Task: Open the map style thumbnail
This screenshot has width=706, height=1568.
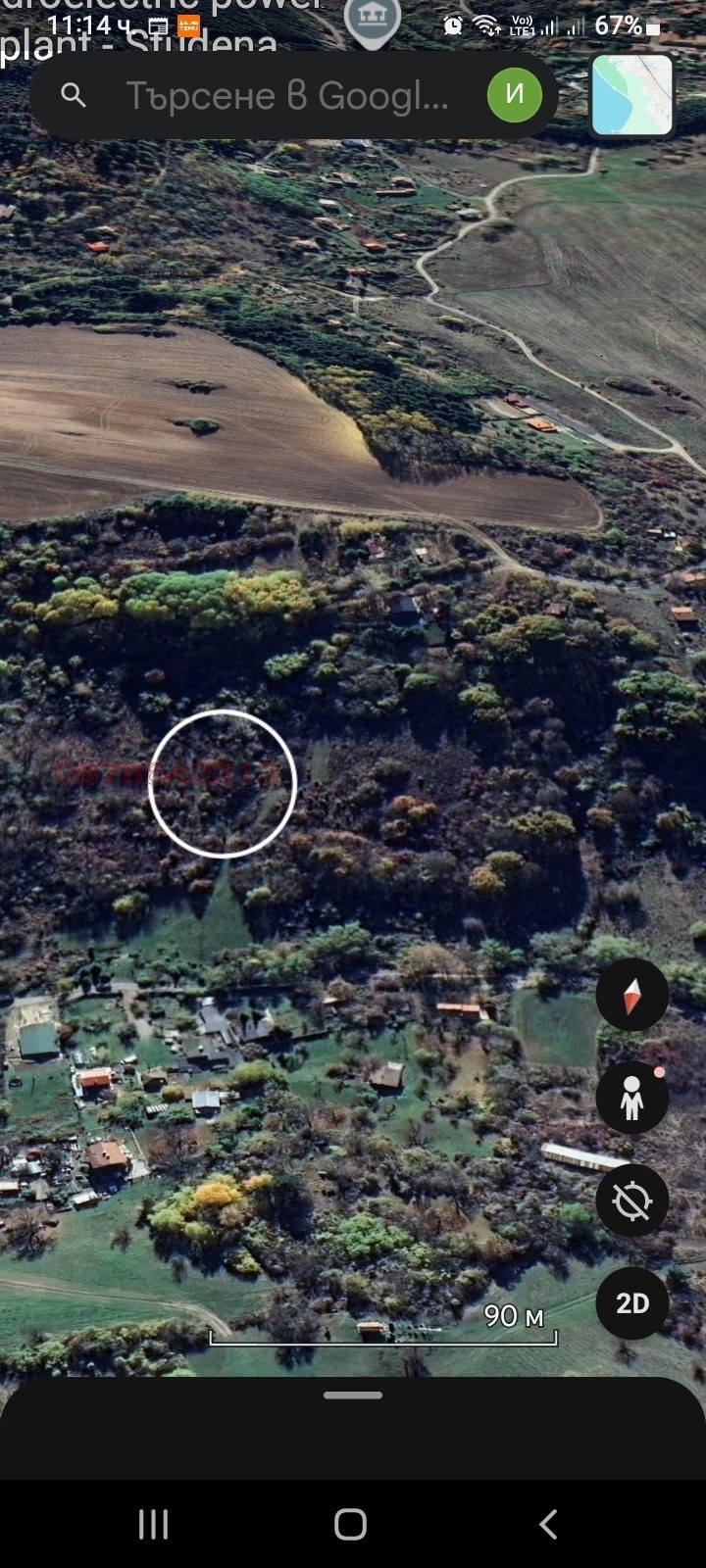Action: 632,95
